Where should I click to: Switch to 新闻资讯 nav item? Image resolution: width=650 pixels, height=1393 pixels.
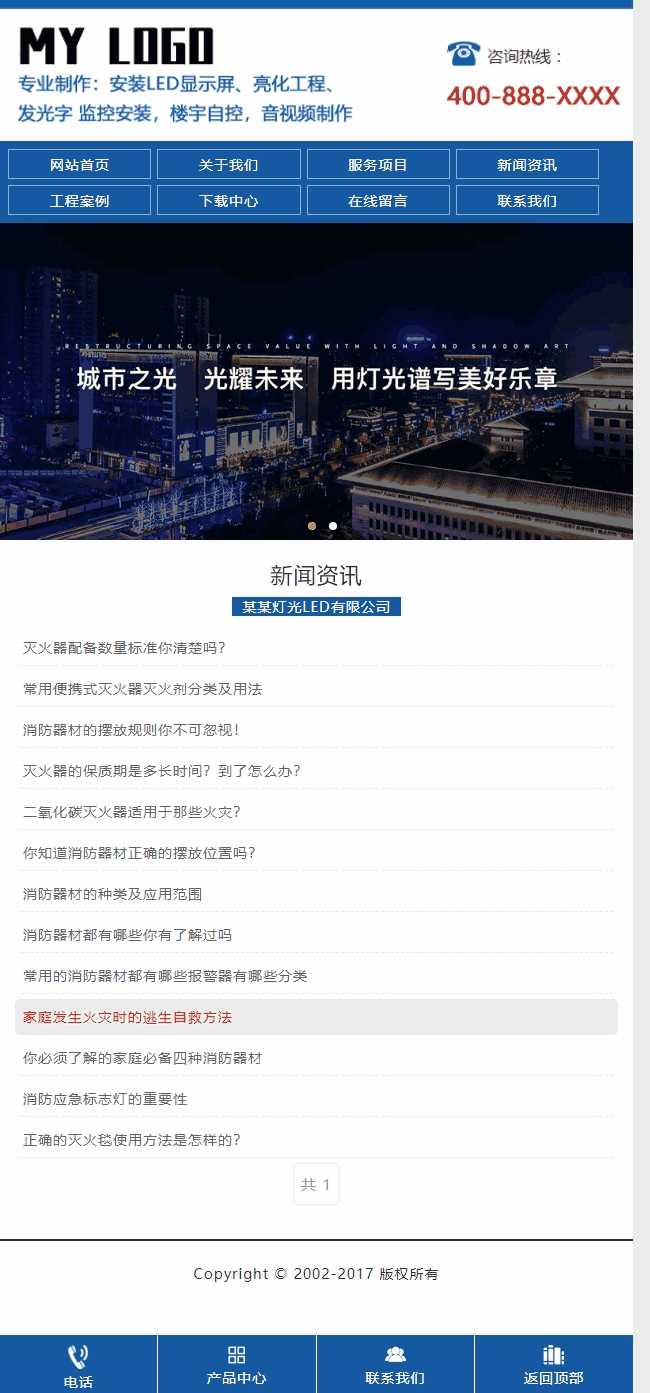click(x=527, y=164)
